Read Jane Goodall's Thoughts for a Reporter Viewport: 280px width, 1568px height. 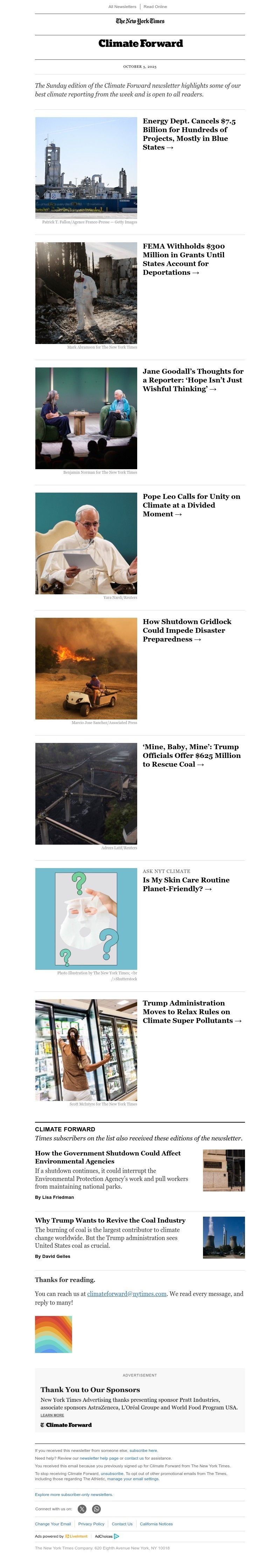pyautogui.click(x=193, y=380)
